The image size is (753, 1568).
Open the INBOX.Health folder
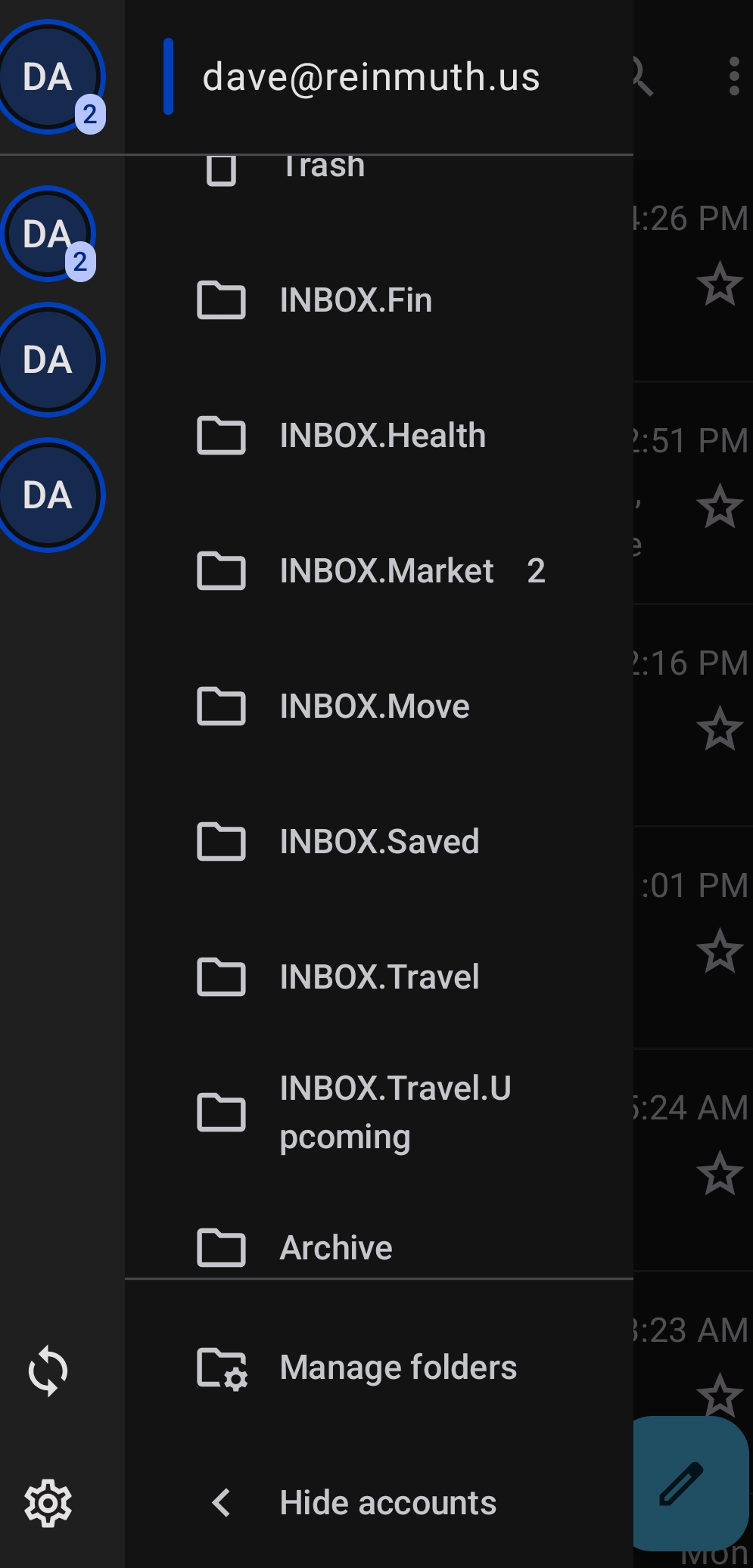click(382, 436)
